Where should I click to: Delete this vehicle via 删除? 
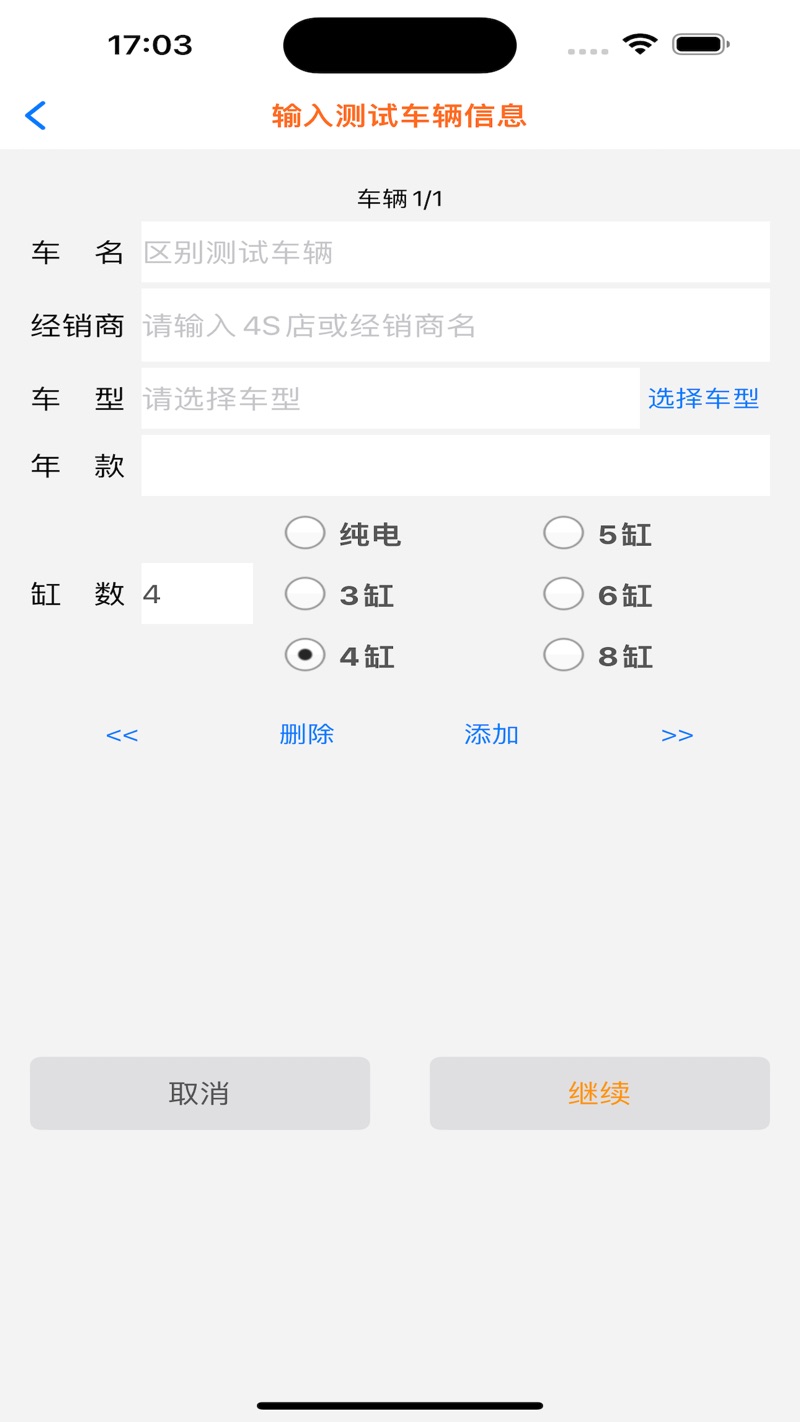[x=307, y=735]
